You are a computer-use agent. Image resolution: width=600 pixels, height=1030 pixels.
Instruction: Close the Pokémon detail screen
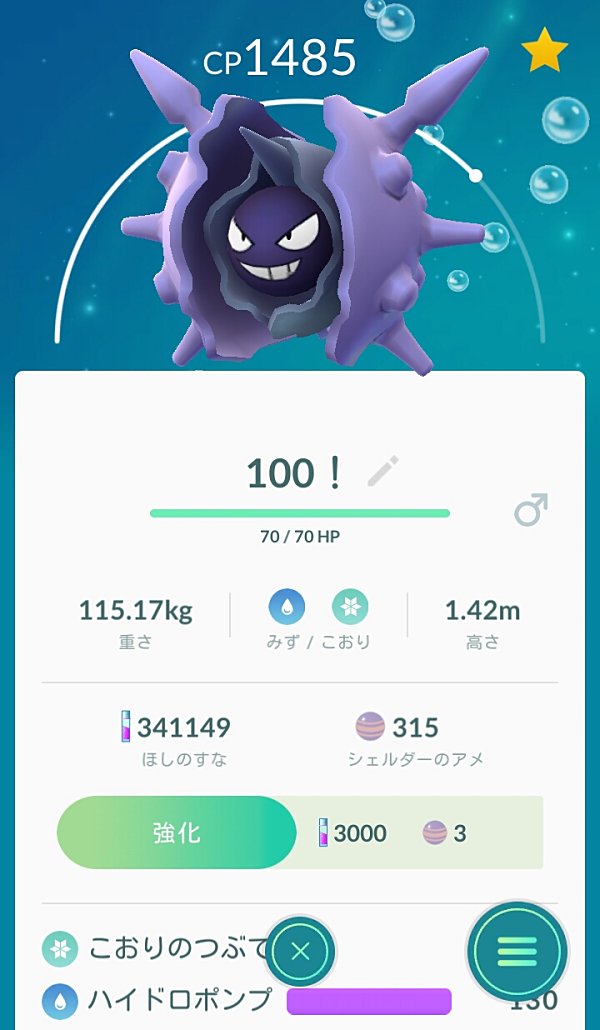[x=300, y=951]
